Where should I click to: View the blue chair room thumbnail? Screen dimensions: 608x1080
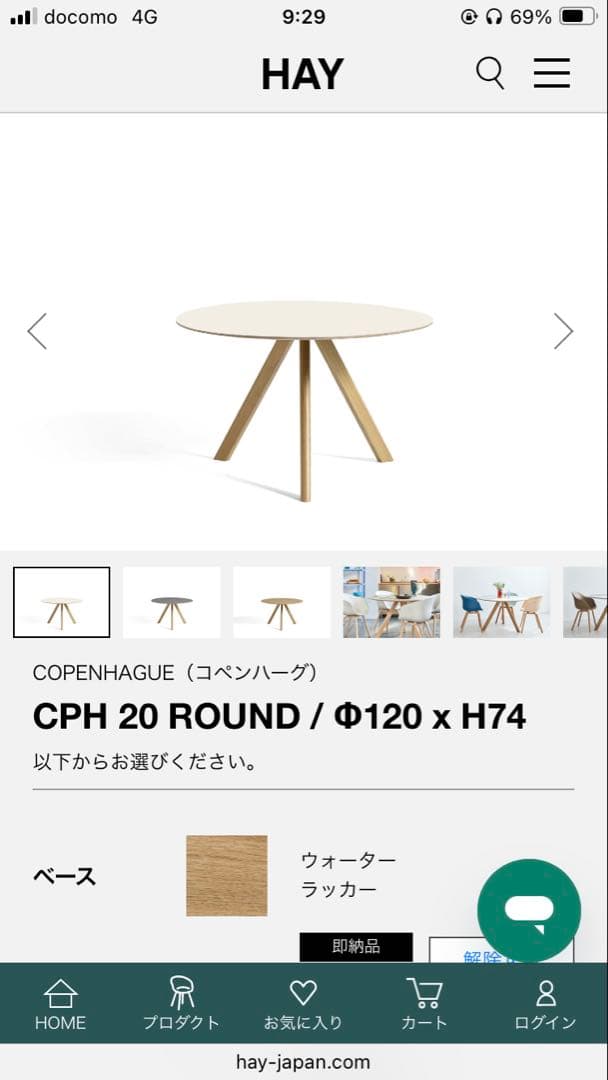501,603
